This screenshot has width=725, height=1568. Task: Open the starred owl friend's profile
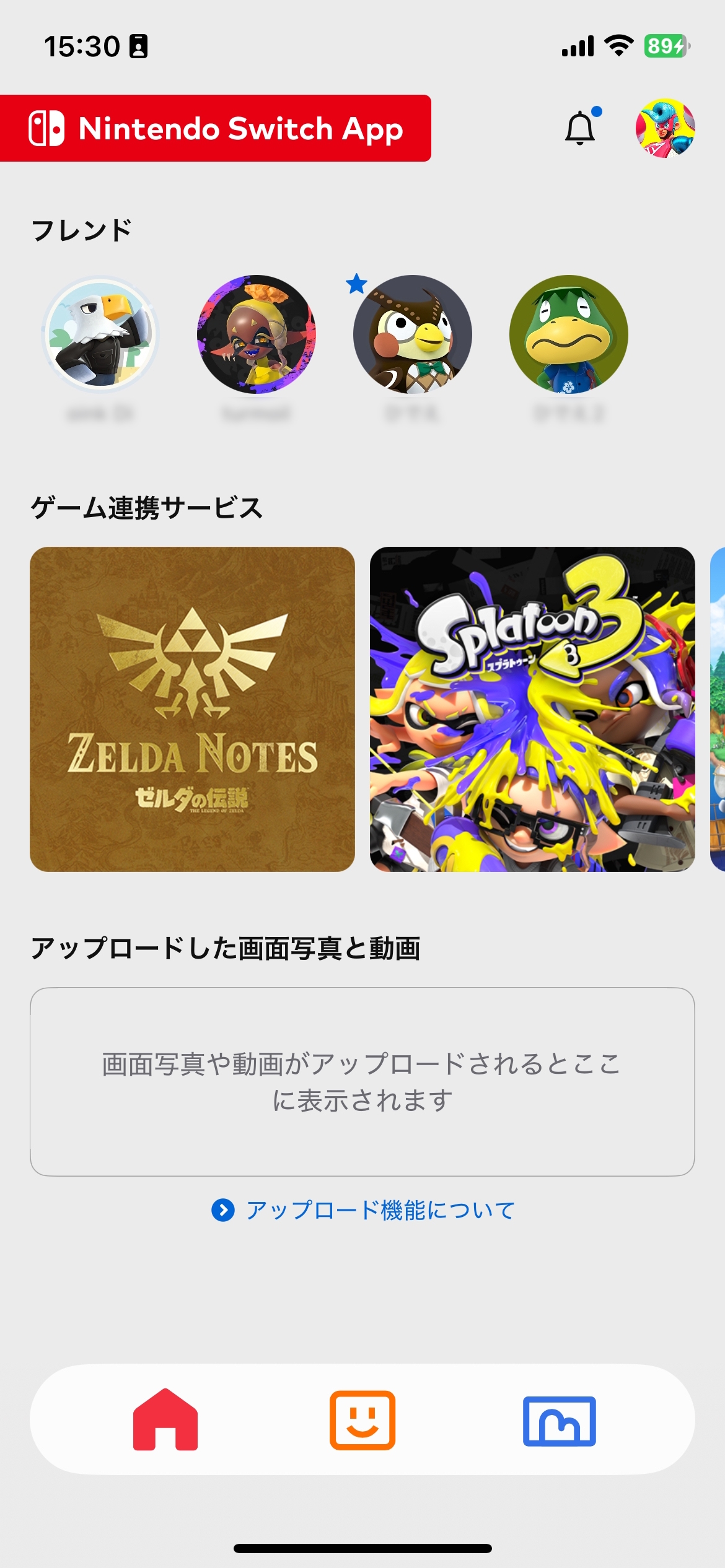click(x=413, y=334)
